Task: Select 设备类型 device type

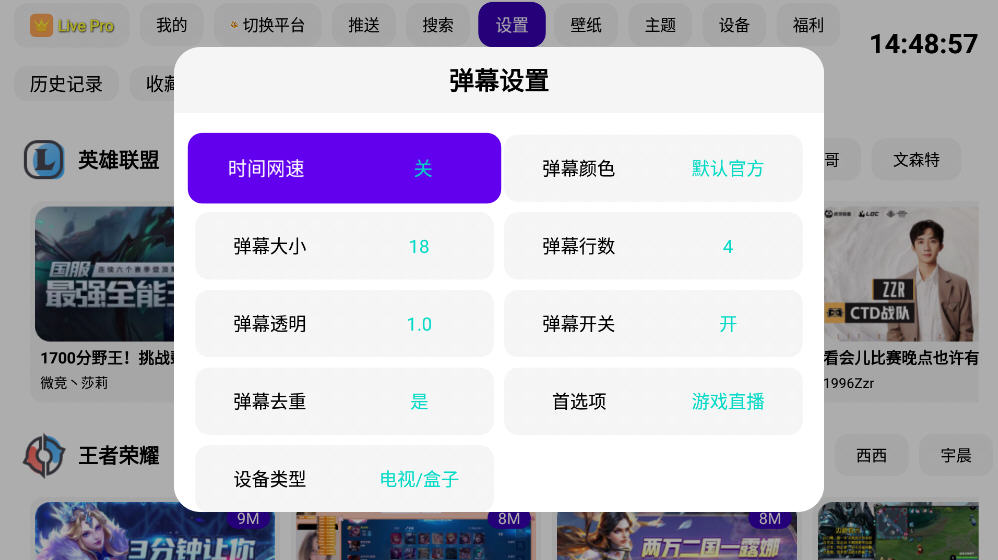Action: click(x=344, y=479)
